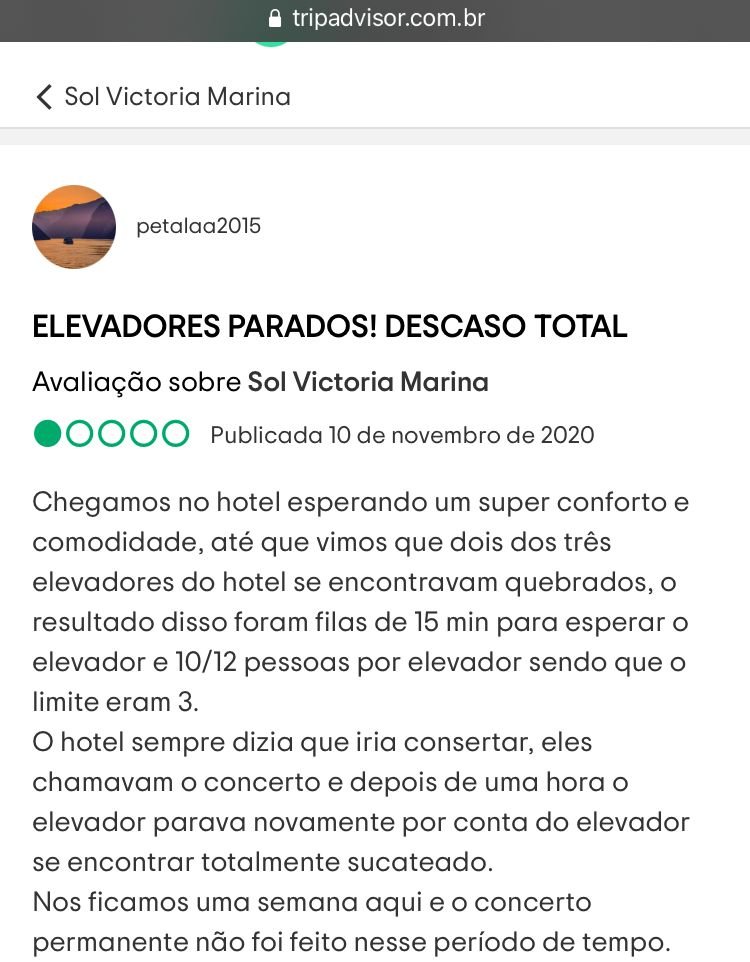Open petalaa2015's profile picture

point(74,227)
